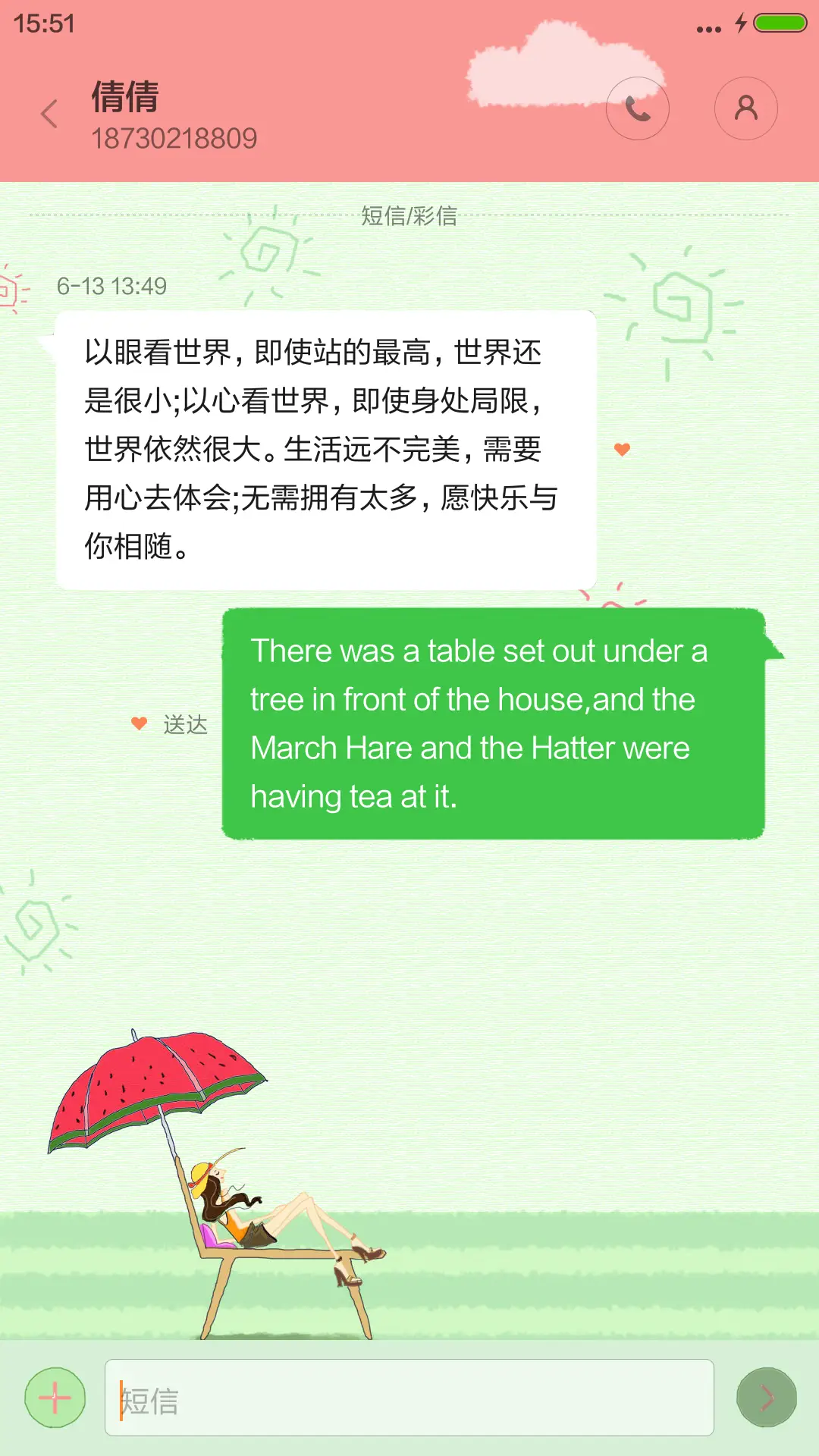Tap the heart icon beside the received message
The image size is (819, 1456).
click(623, 449)
